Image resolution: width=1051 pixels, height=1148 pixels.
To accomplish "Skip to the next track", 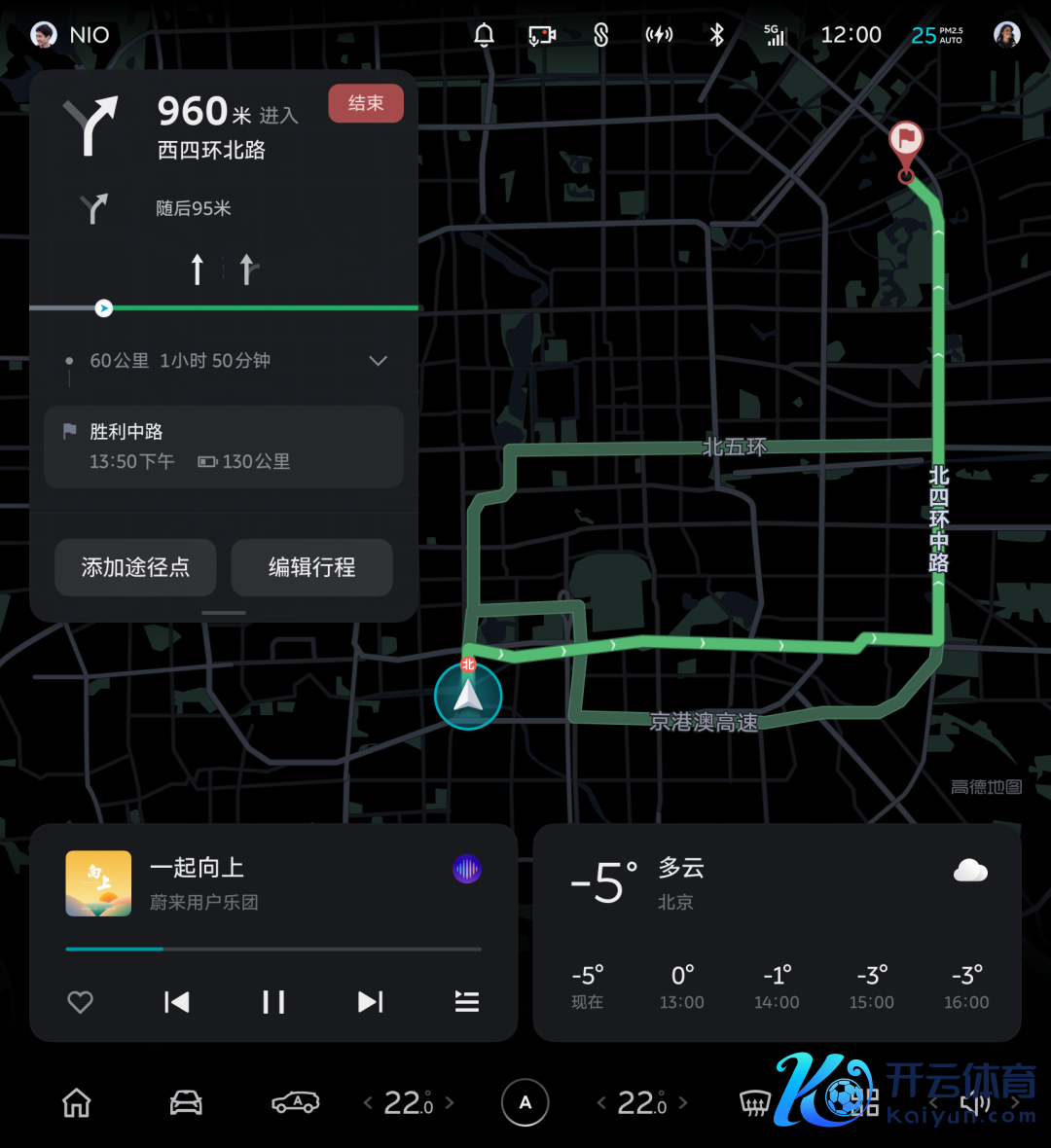I will (370, 1002).
